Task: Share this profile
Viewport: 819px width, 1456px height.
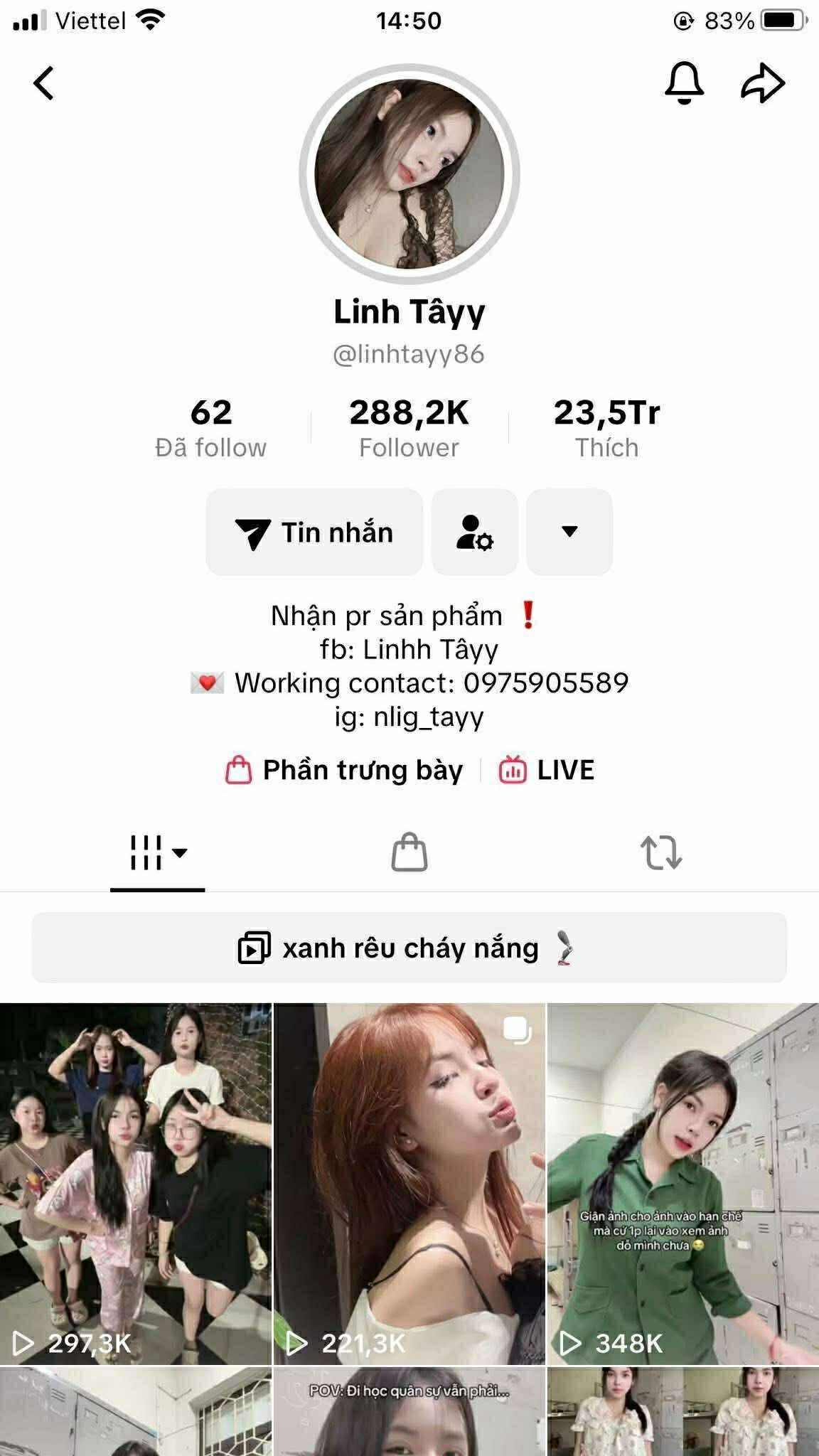Action: (x=763, y=83)
